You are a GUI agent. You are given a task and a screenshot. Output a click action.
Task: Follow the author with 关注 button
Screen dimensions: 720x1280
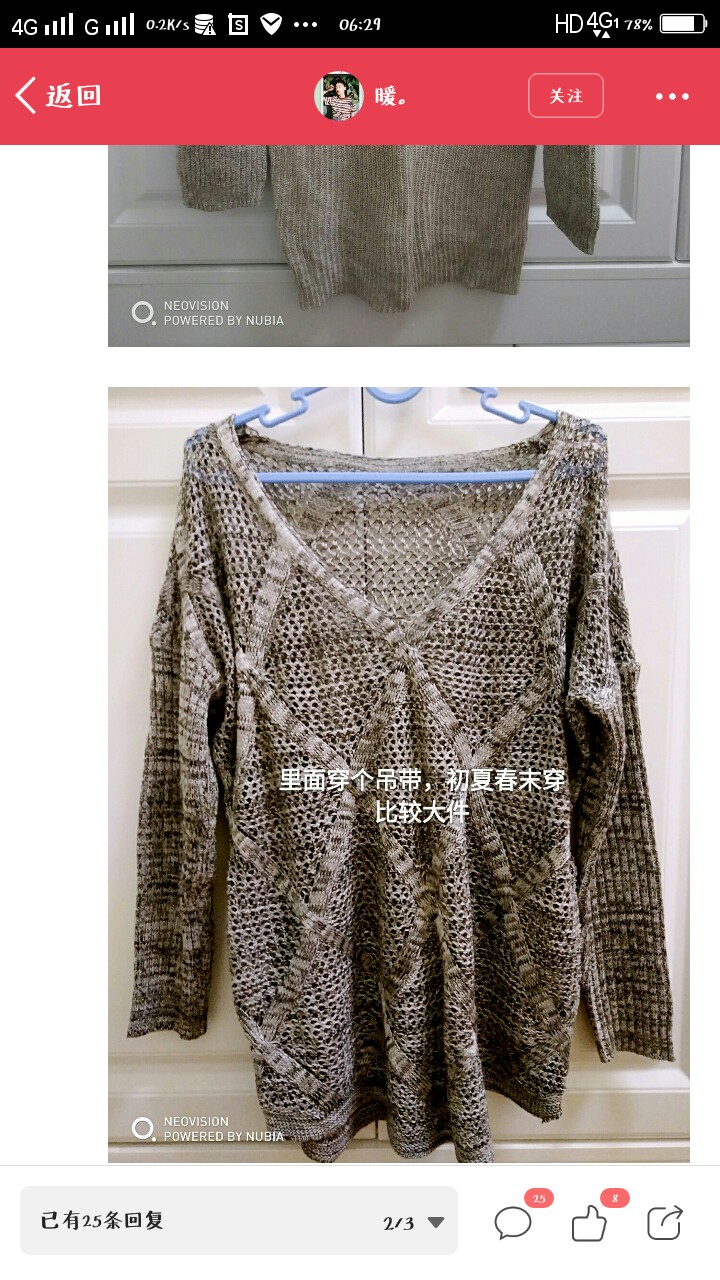pos(566,96)
